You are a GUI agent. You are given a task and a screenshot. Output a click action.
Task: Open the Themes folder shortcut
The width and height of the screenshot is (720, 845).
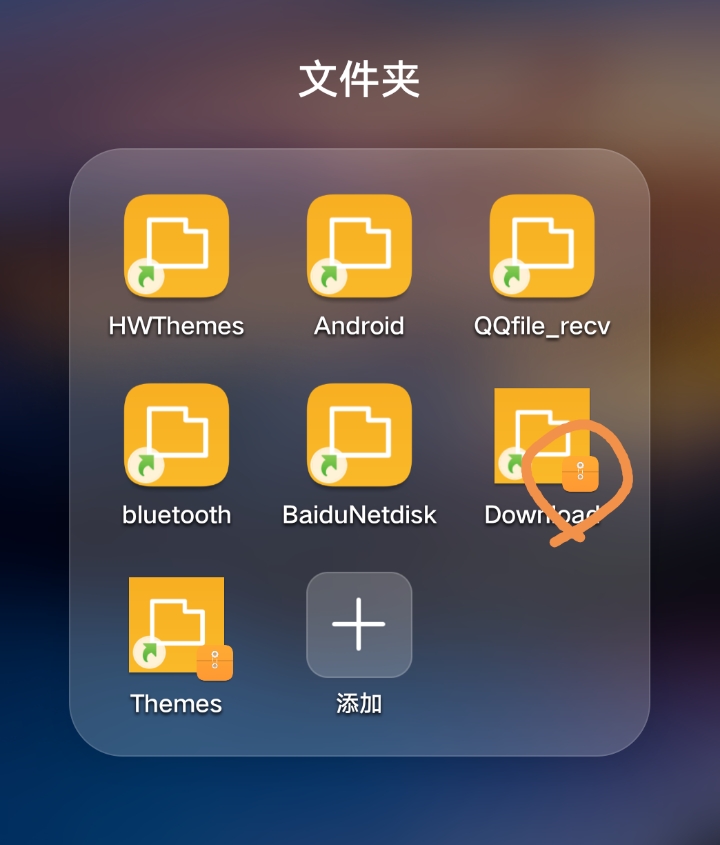pyautogui.click(x=176, y=624)
